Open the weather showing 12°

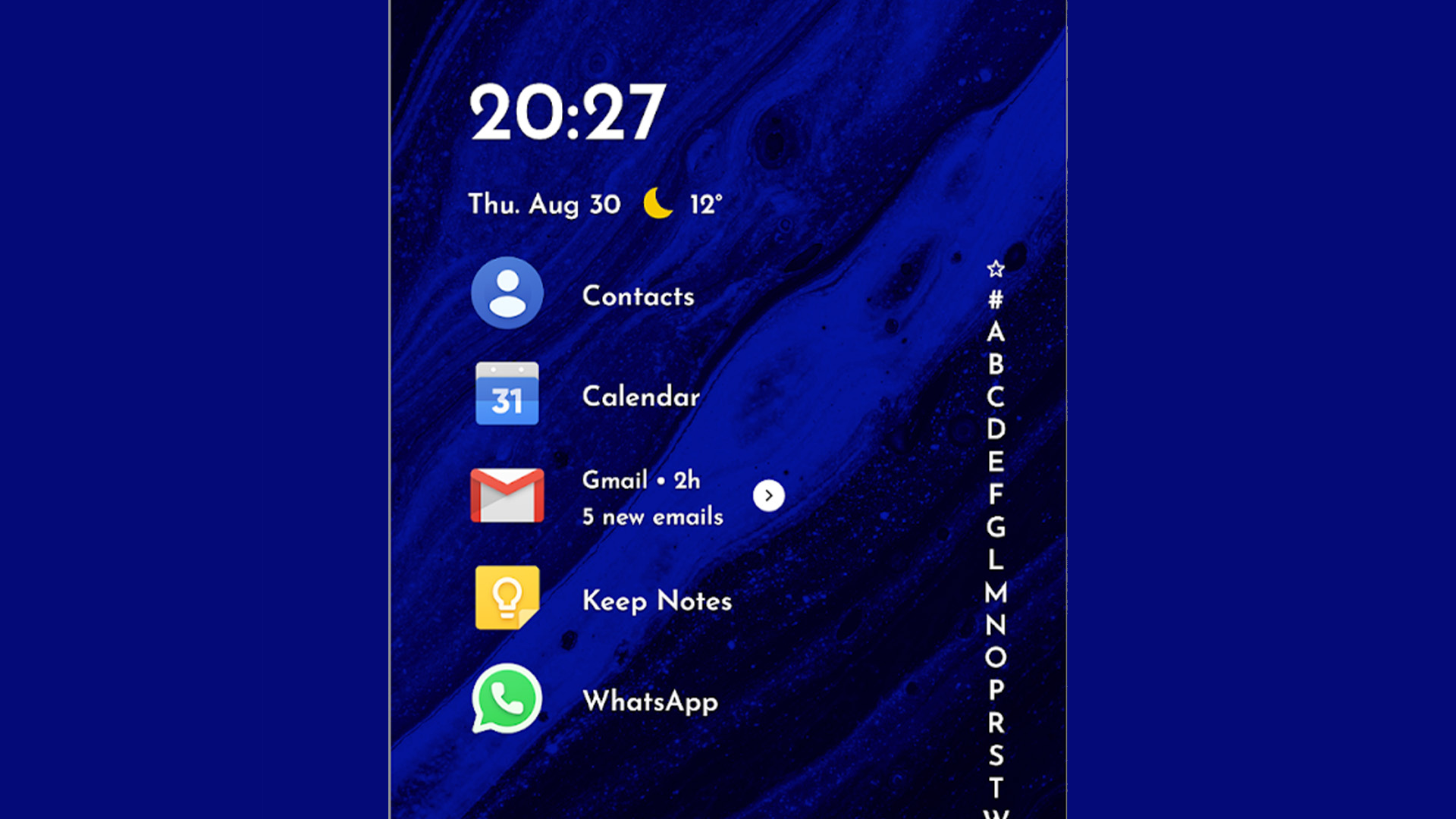[x=682, y=203]
